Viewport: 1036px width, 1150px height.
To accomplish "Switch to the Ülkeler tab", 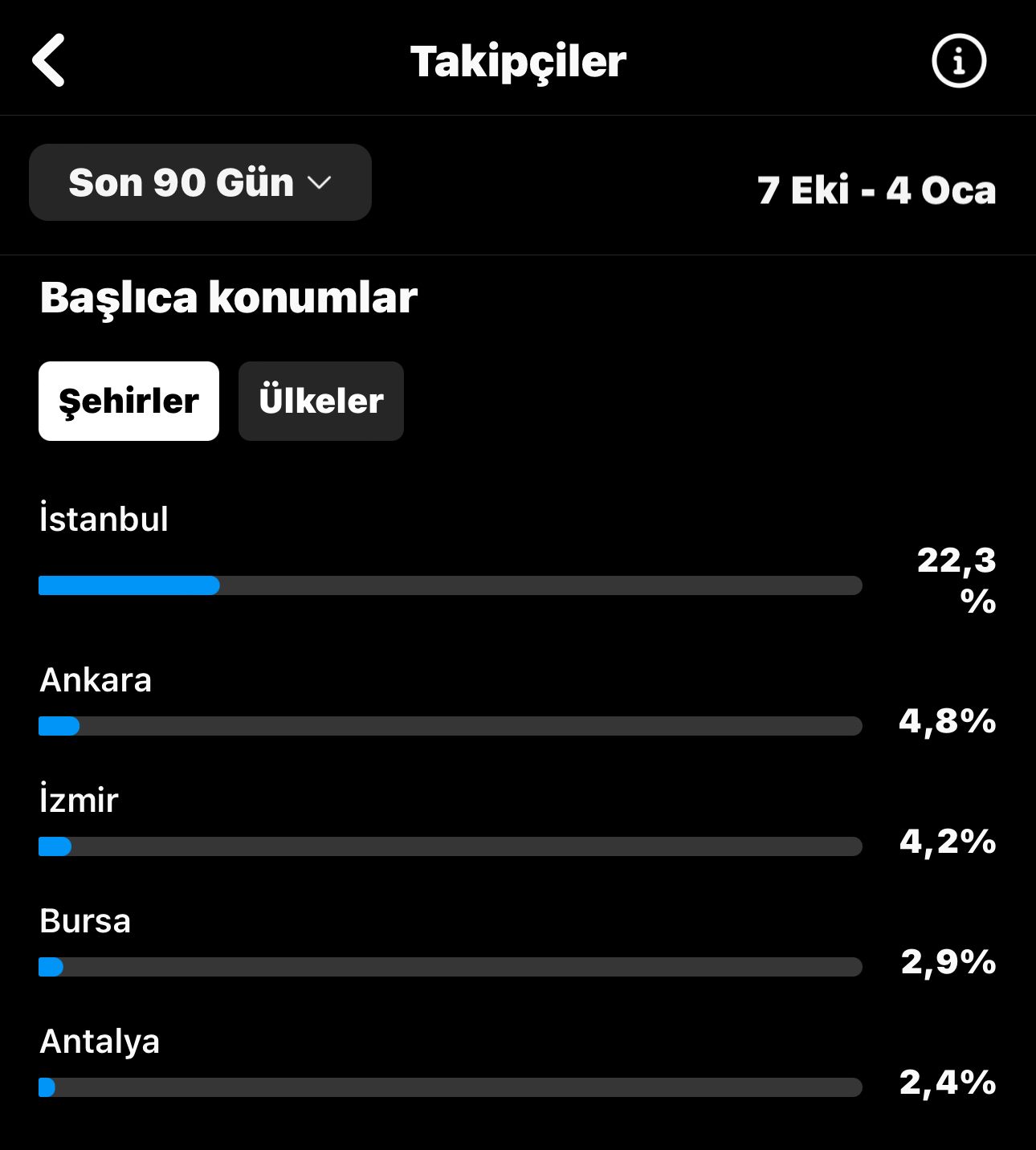I will [x=321, y=401].
